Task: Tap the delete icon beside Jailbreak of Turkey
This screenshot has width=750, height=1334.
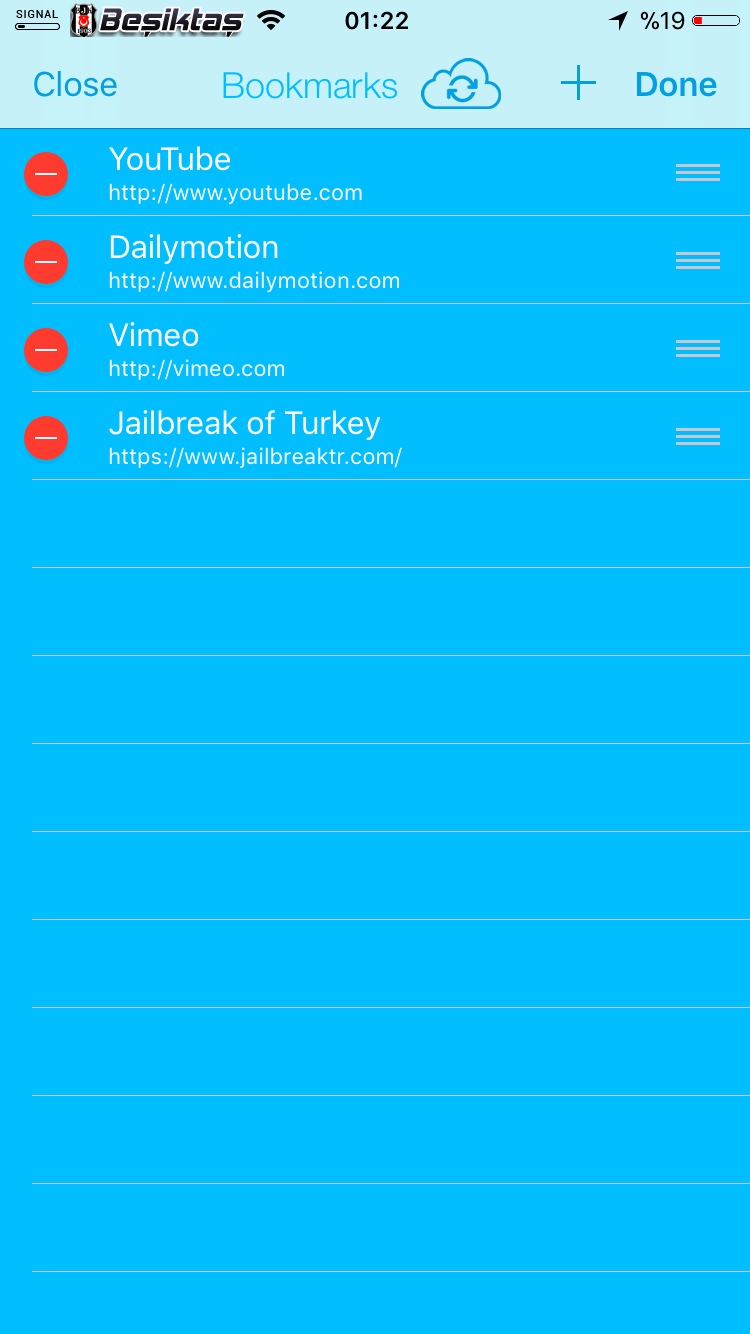Action: tap(45, 437)
